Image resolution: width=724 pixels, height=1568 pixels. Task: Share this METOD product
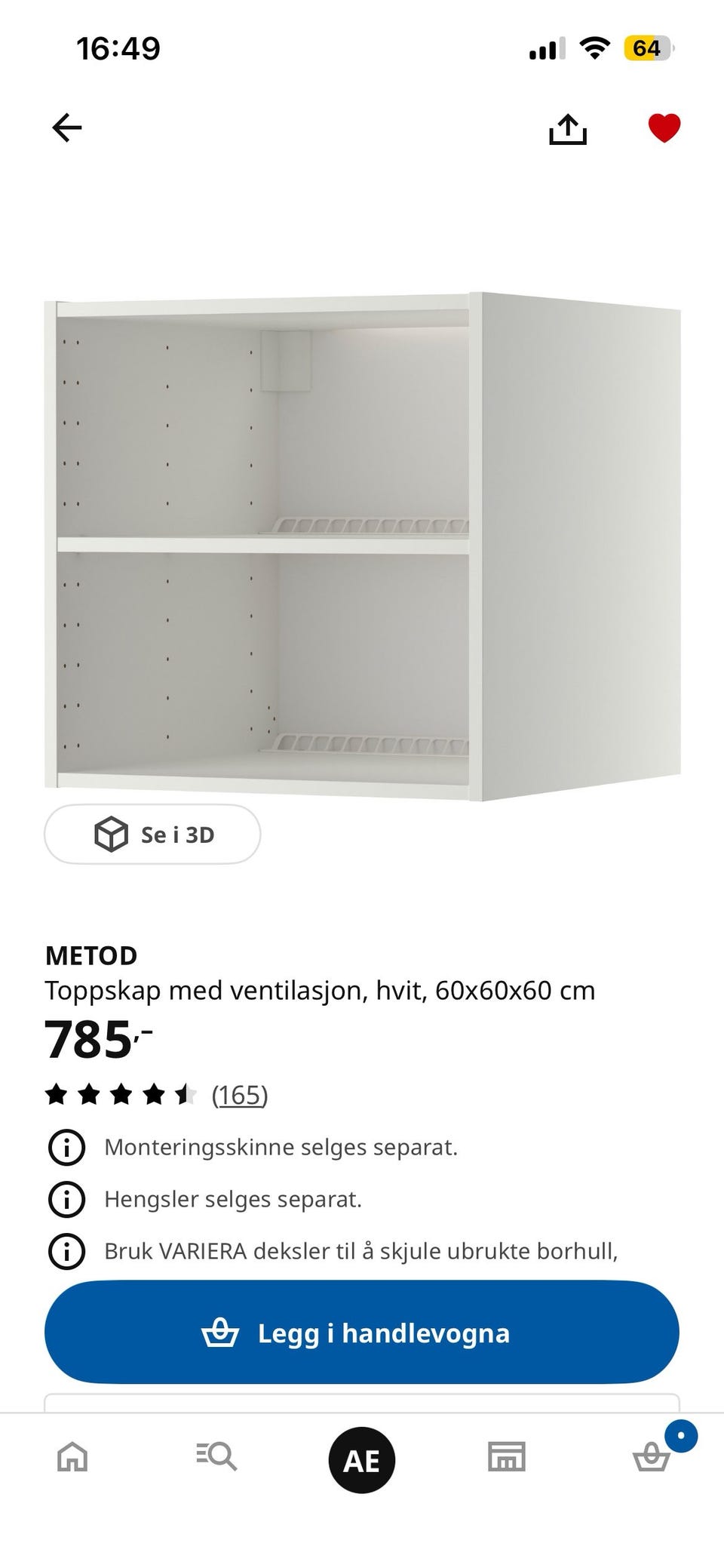(567, 128)
